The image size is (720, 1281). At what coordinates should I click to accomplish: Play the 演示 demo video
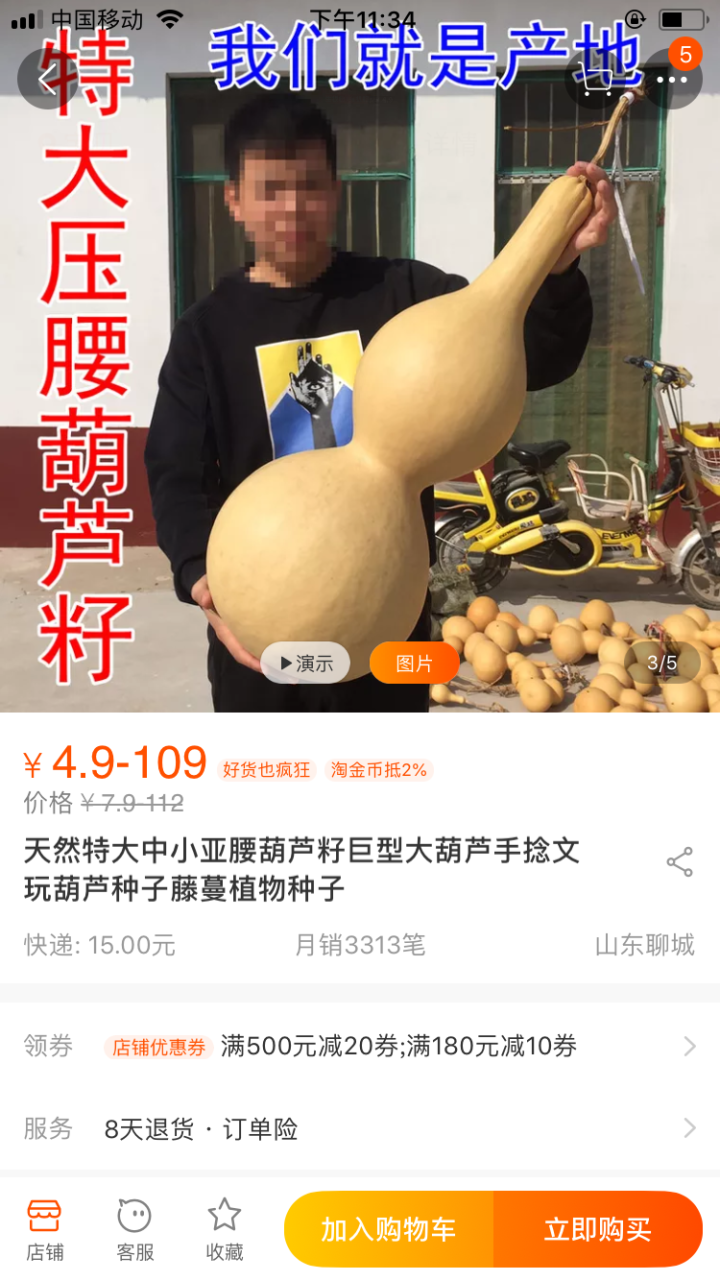(305, 663)
